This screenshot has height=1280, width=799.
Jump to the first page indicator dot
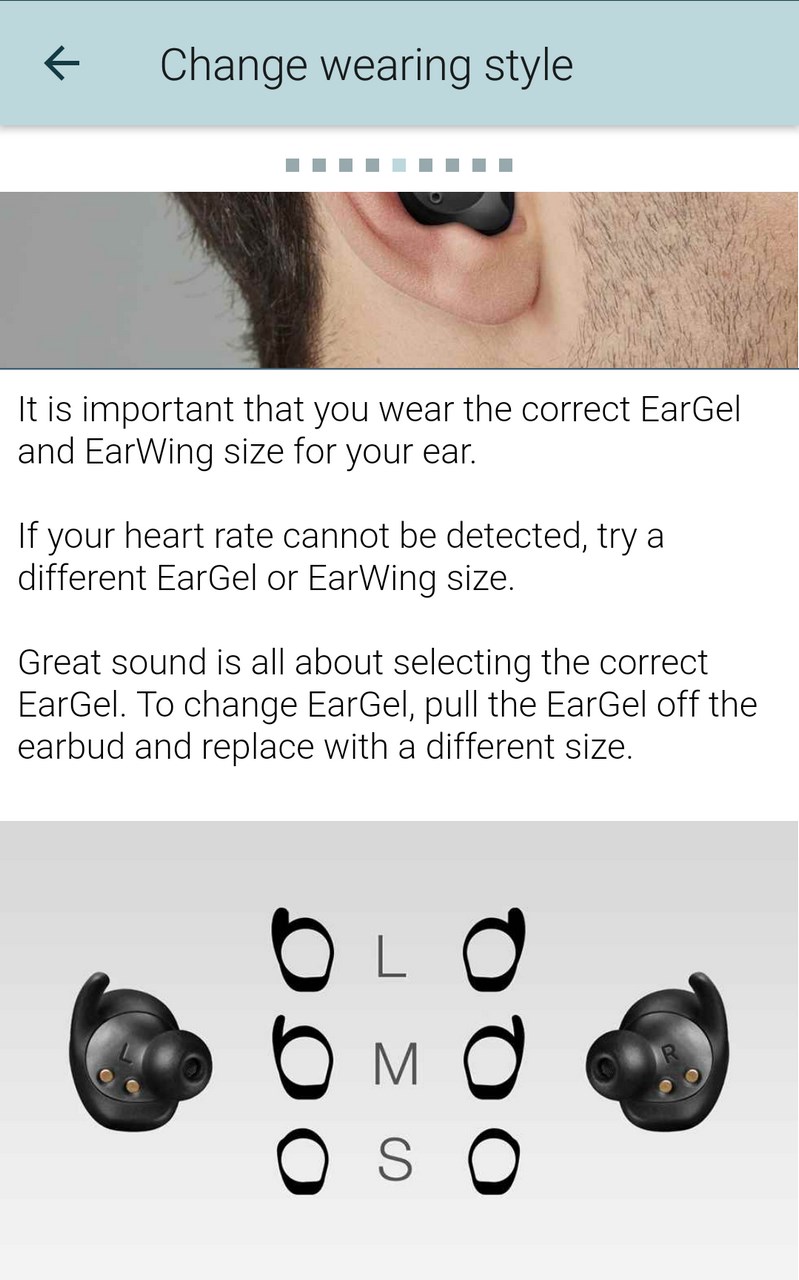click(293, 164)
